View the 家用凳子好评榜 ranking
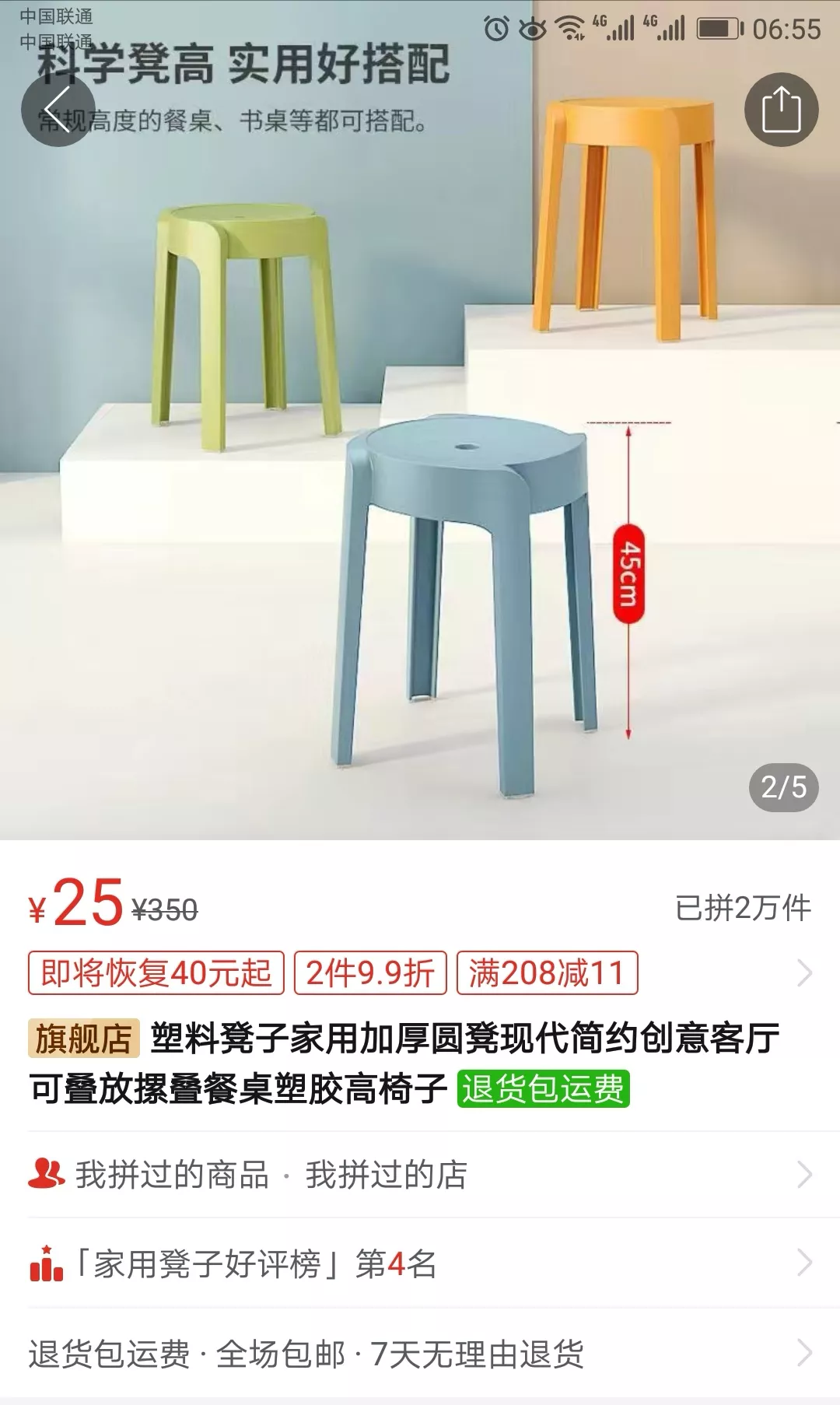 click(x=420, y=1263)
